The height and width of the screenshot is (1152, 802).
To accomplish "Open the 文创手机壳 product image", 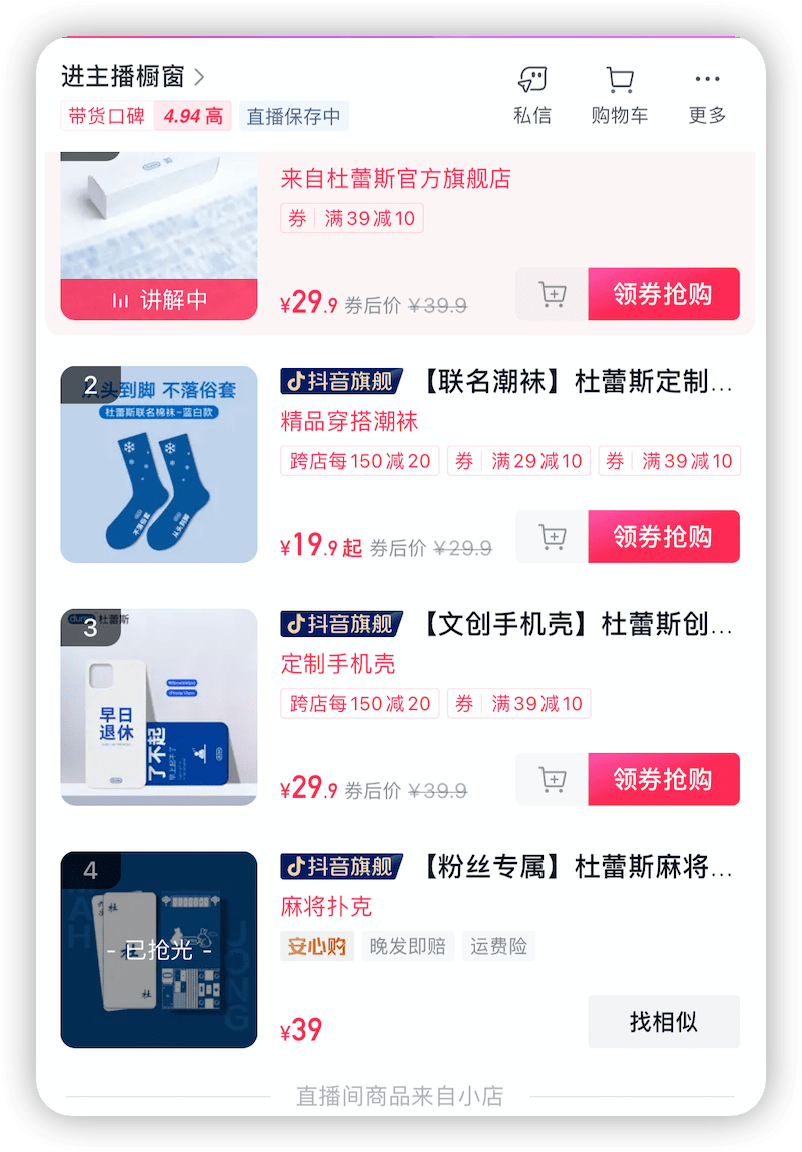I will coord(159,707).
